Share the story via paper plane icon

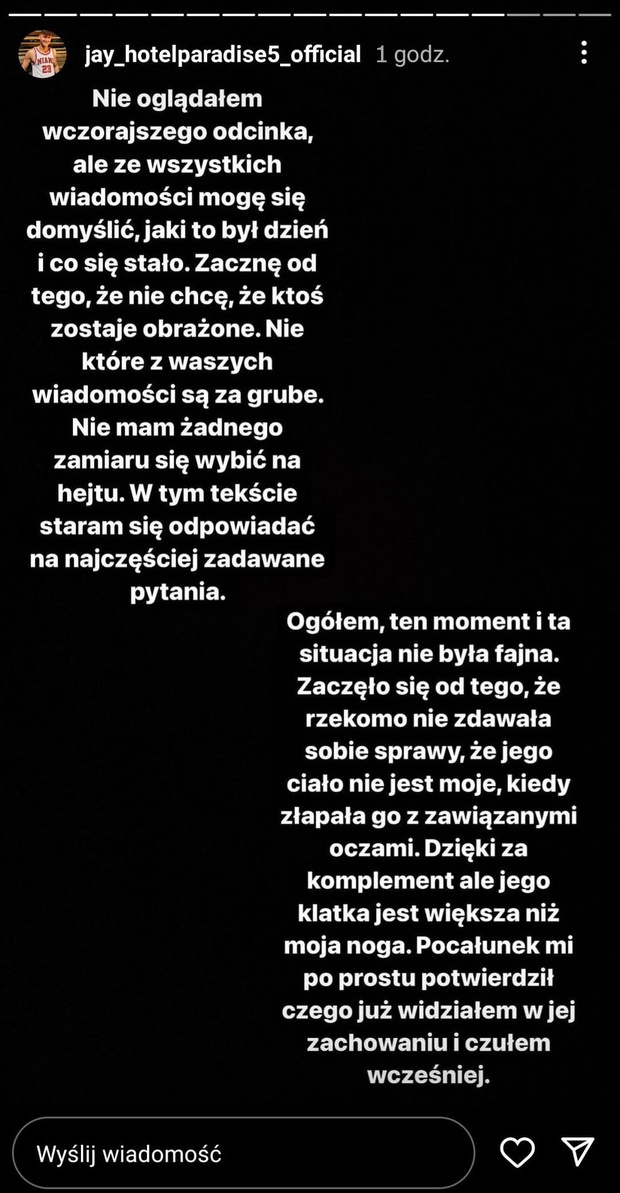(577, 1152)
